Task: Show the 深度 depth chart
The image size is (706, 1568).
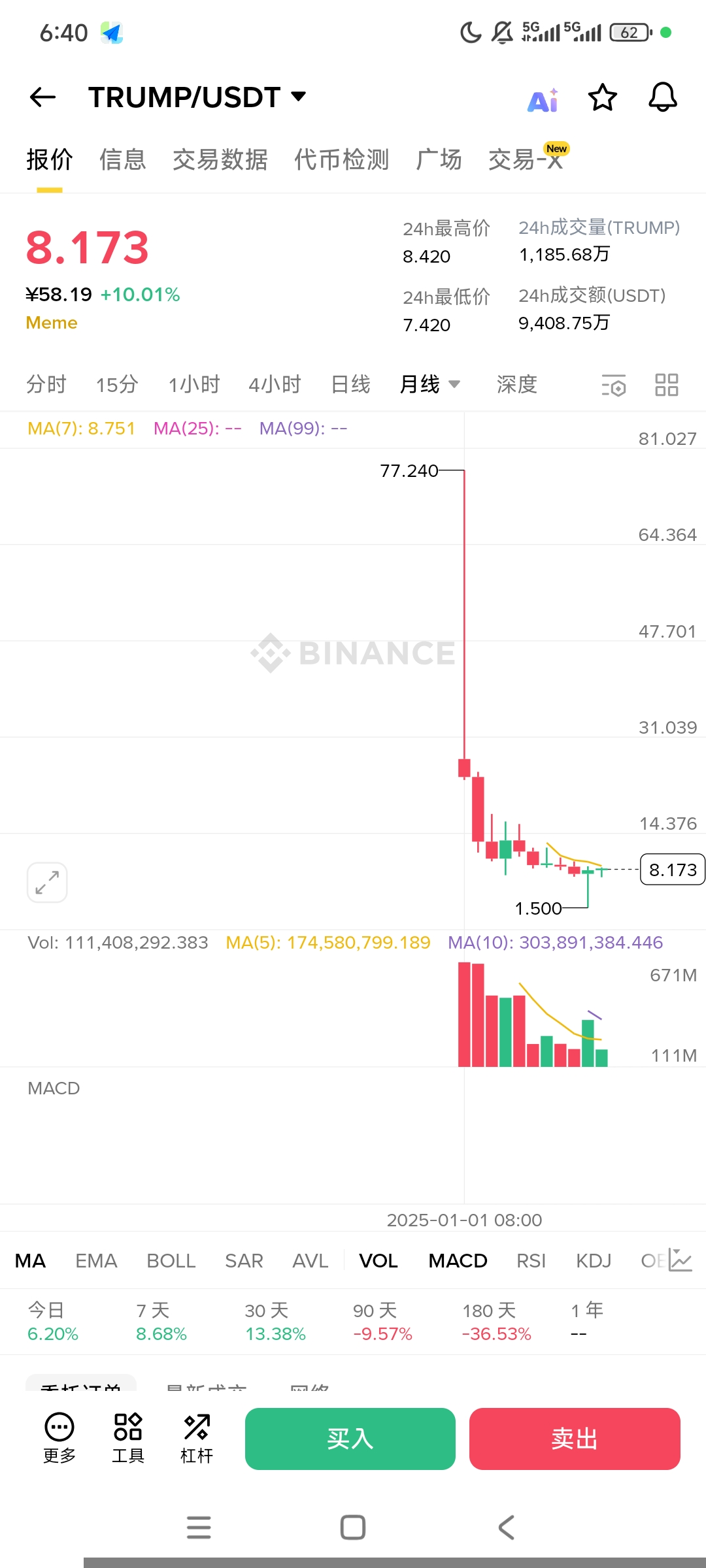Action: click(516, 384)
